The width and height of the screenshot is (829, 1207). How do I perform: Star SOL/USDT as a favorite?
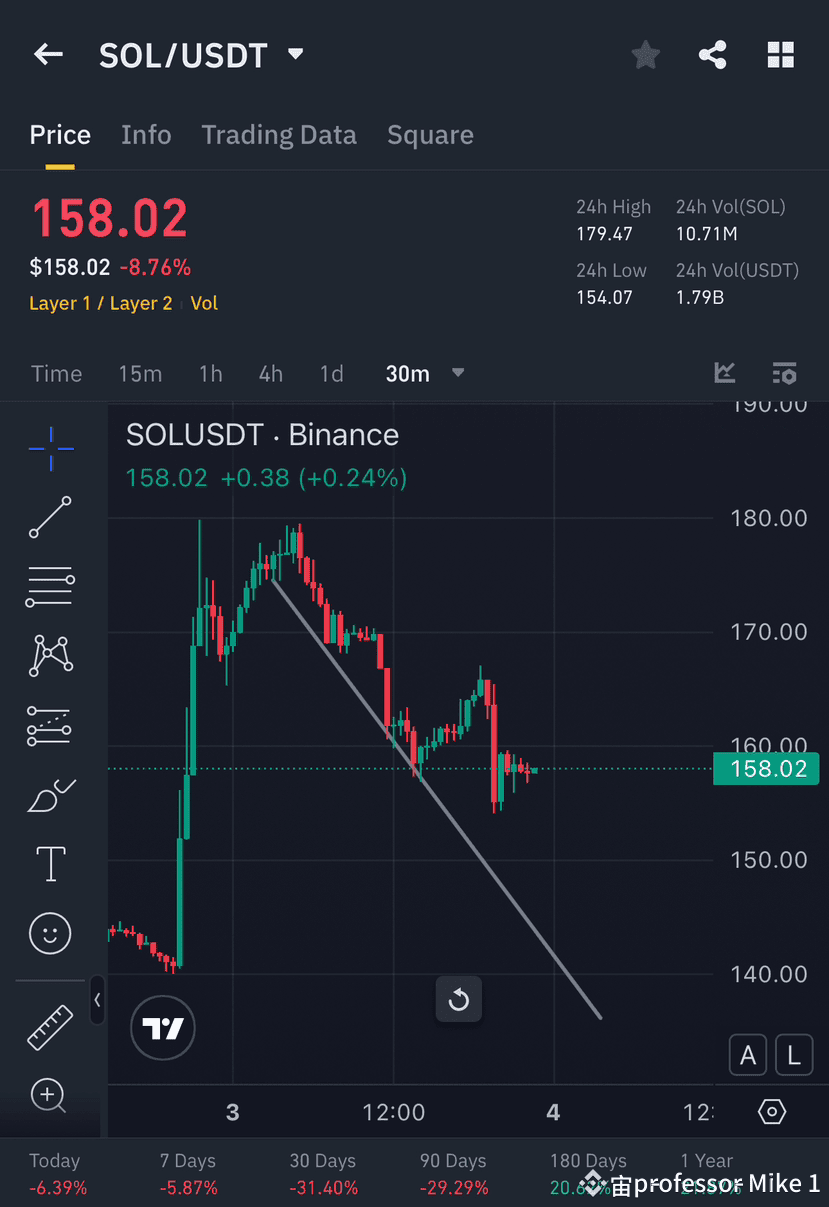645,55
